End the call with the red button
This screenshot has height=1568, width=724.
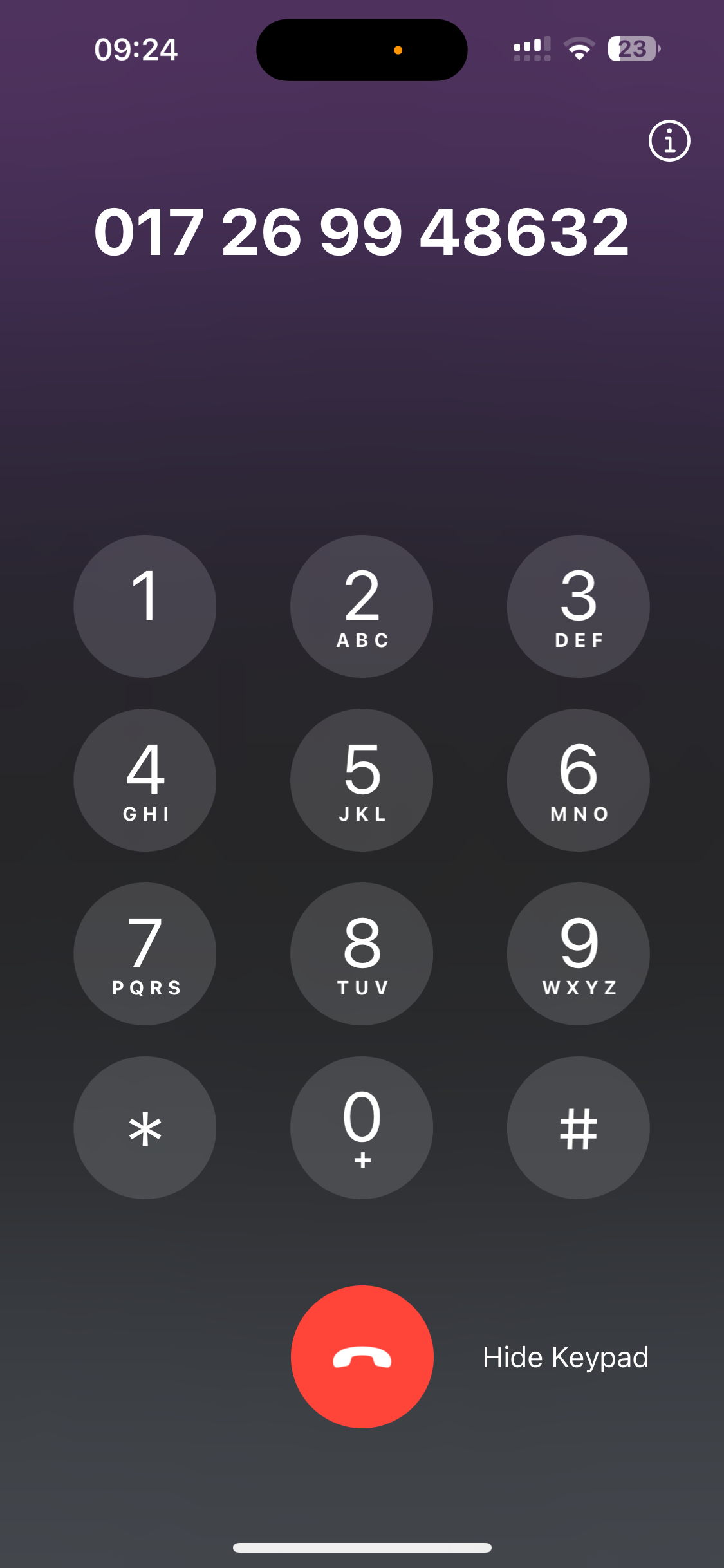pos(362,1356)
